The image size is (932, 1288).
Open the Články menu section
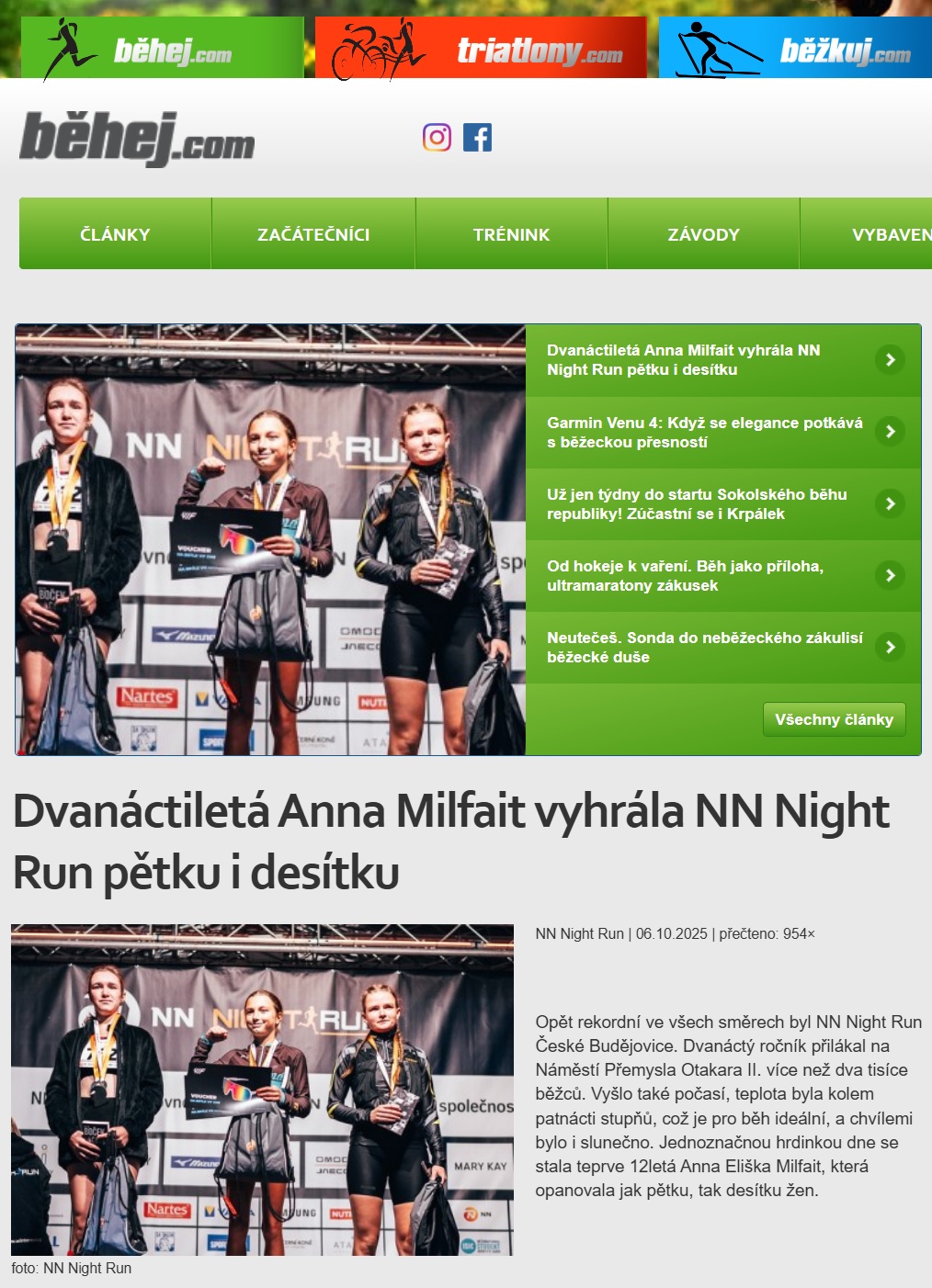tap(115, 234)
